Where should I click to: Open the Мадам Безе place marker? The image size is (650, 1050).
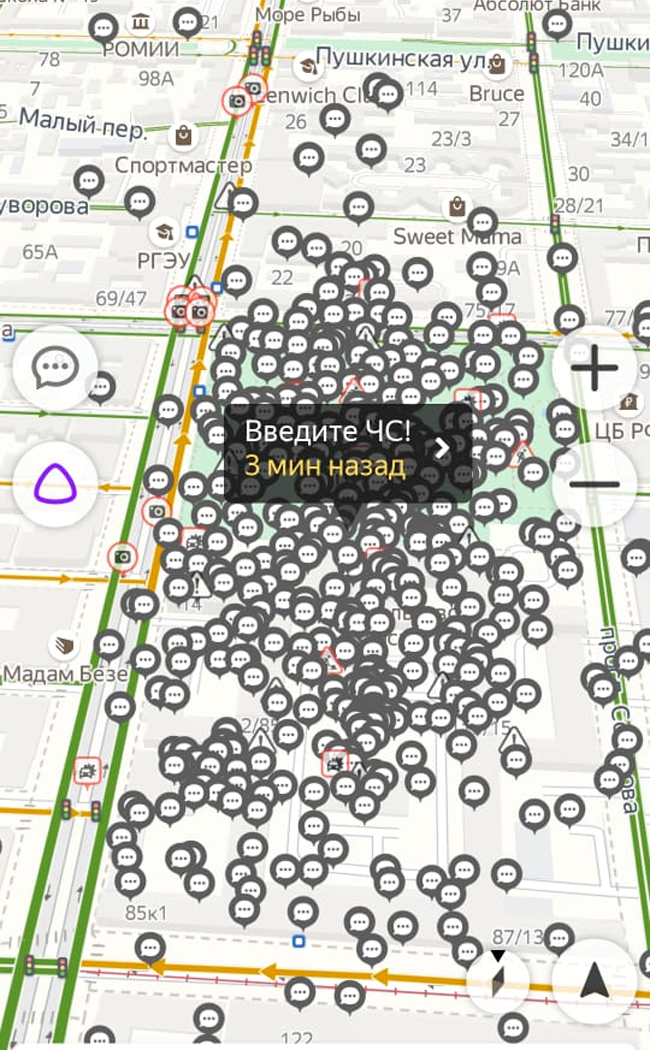[67, 645]
